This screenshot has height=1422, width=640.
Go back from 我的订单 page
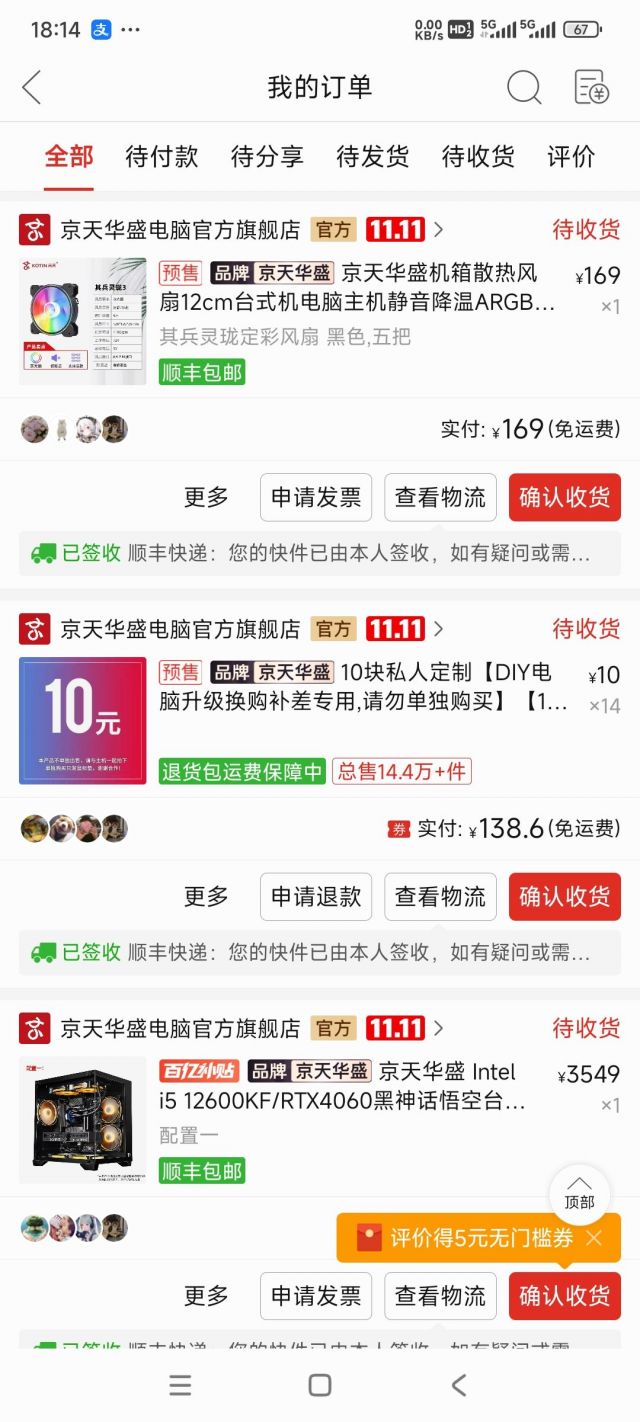32,87
